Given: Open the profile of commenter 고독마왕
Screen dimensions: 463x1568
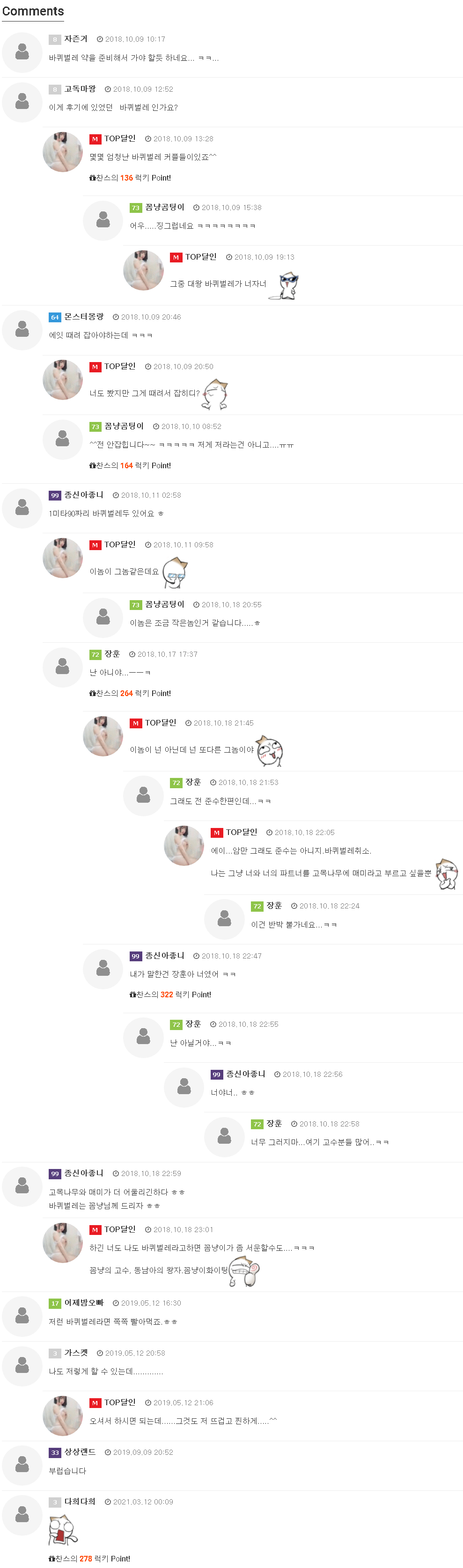Looking at the screenshot, I should click(80, 89).
